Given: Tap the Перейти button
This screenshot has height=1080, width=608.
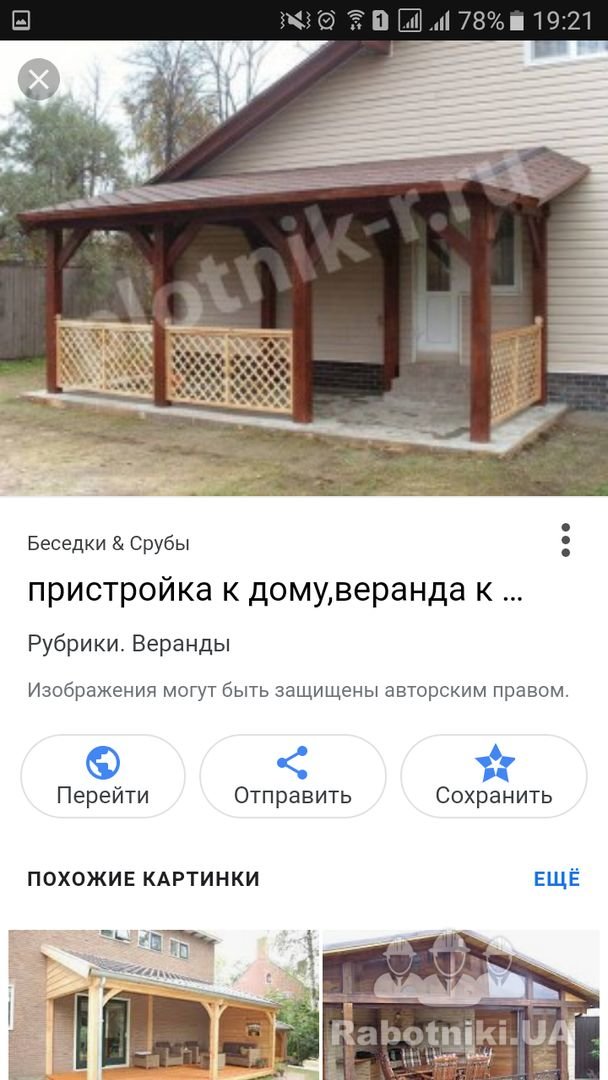Looking at the screenshot, I should click(103, 776).
